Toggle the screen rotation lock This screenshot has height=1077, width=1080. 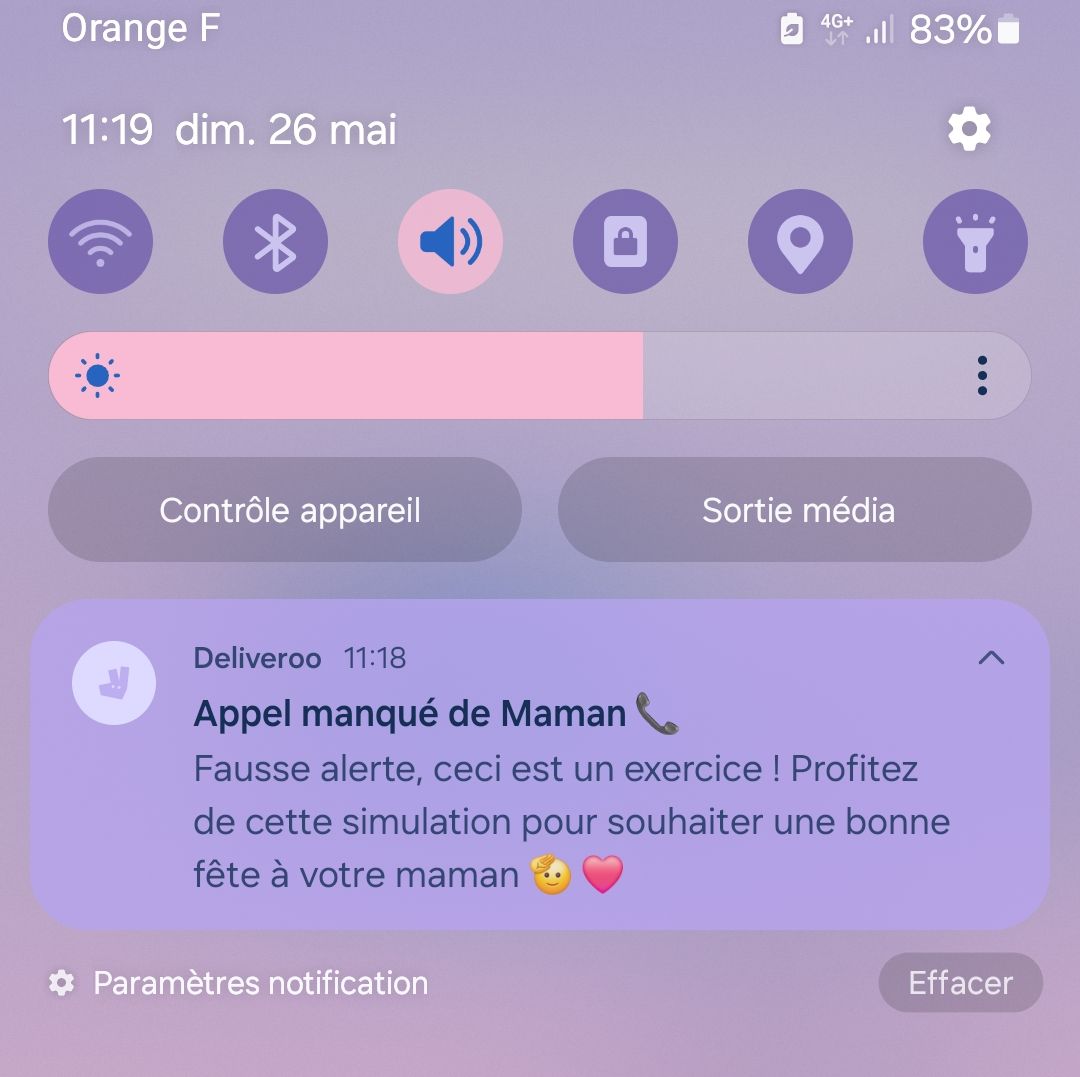coord(625,242)
